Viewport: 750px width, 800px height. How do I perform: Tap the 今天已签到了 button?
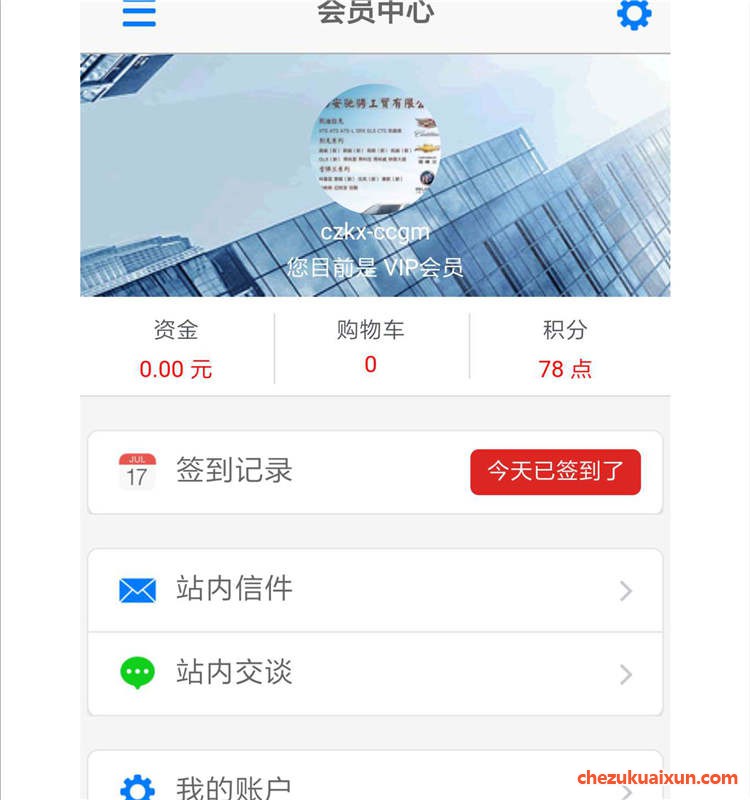[x=555, y=471]
